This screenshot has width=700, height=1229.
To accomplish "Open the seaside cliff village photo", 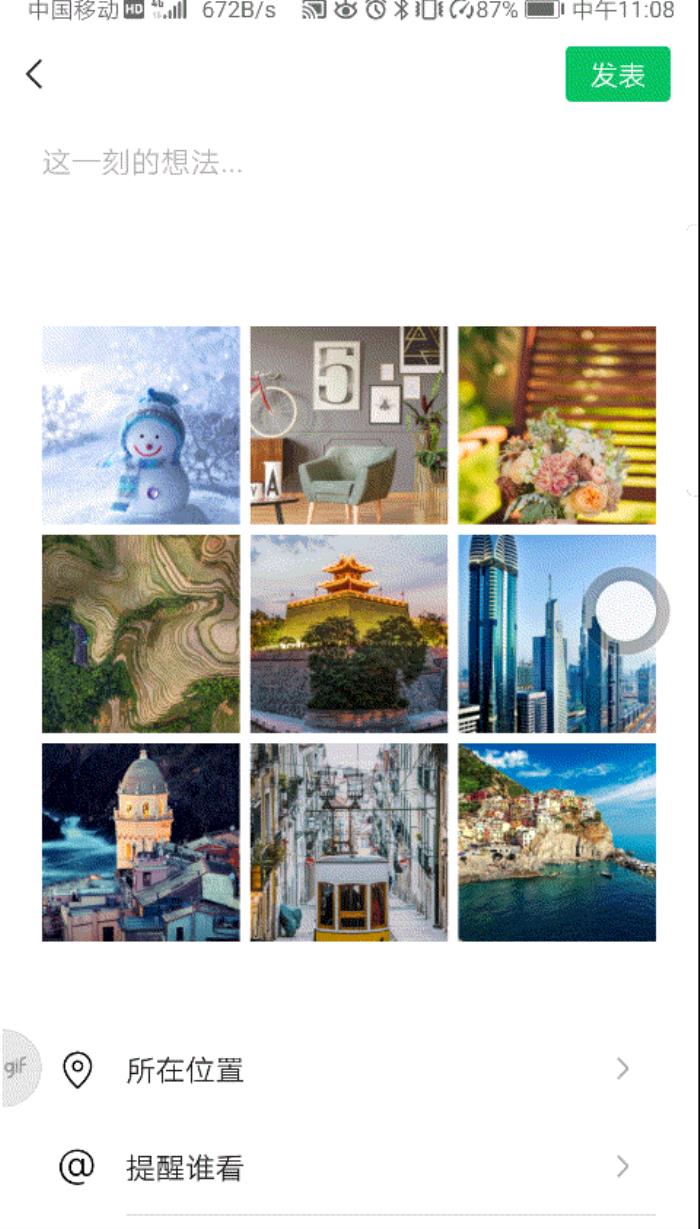I will (557, 841).
